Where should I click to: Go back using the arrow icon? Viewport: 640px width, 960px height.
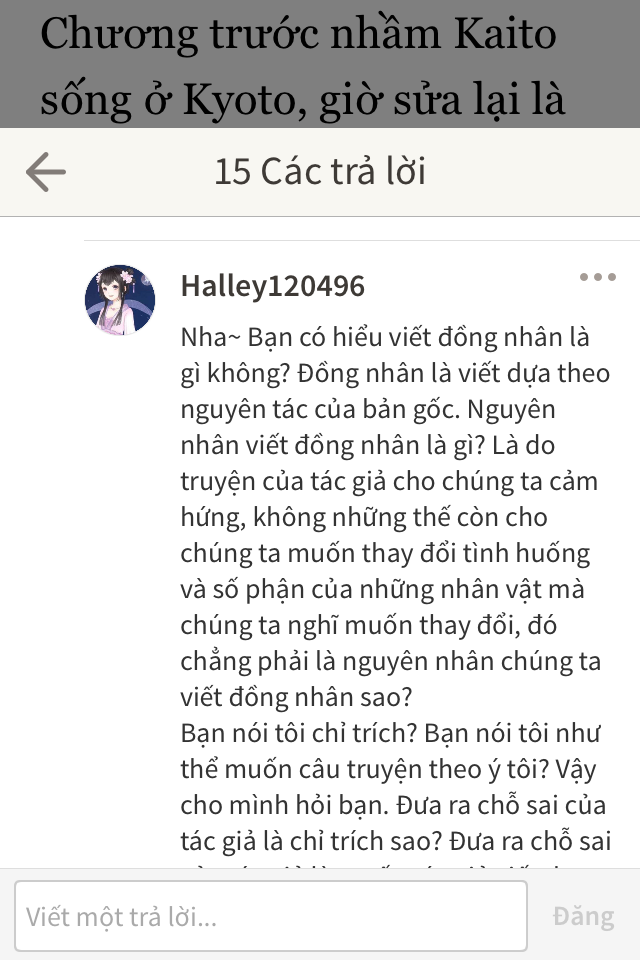tap(46, 172)
